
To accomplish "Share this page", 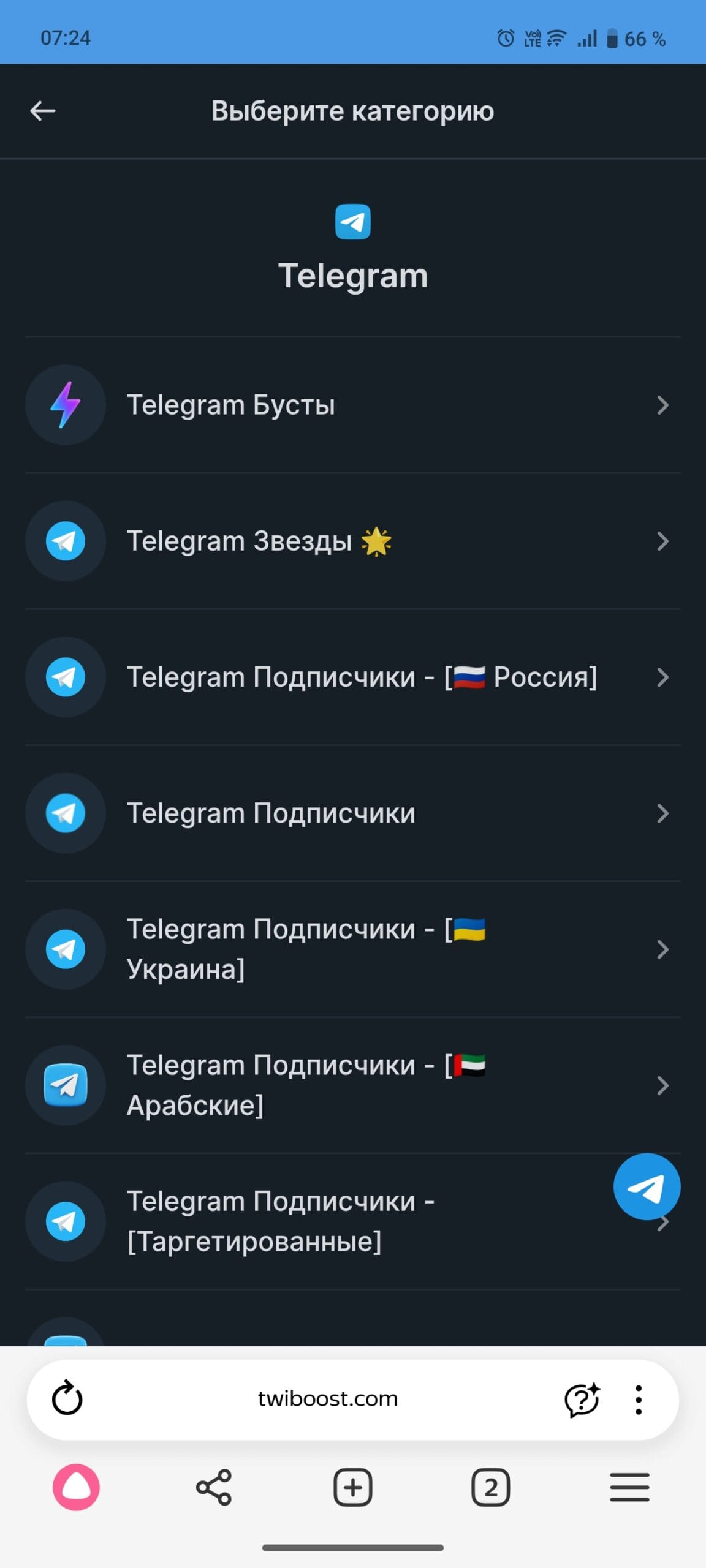I will point(214,1487).
